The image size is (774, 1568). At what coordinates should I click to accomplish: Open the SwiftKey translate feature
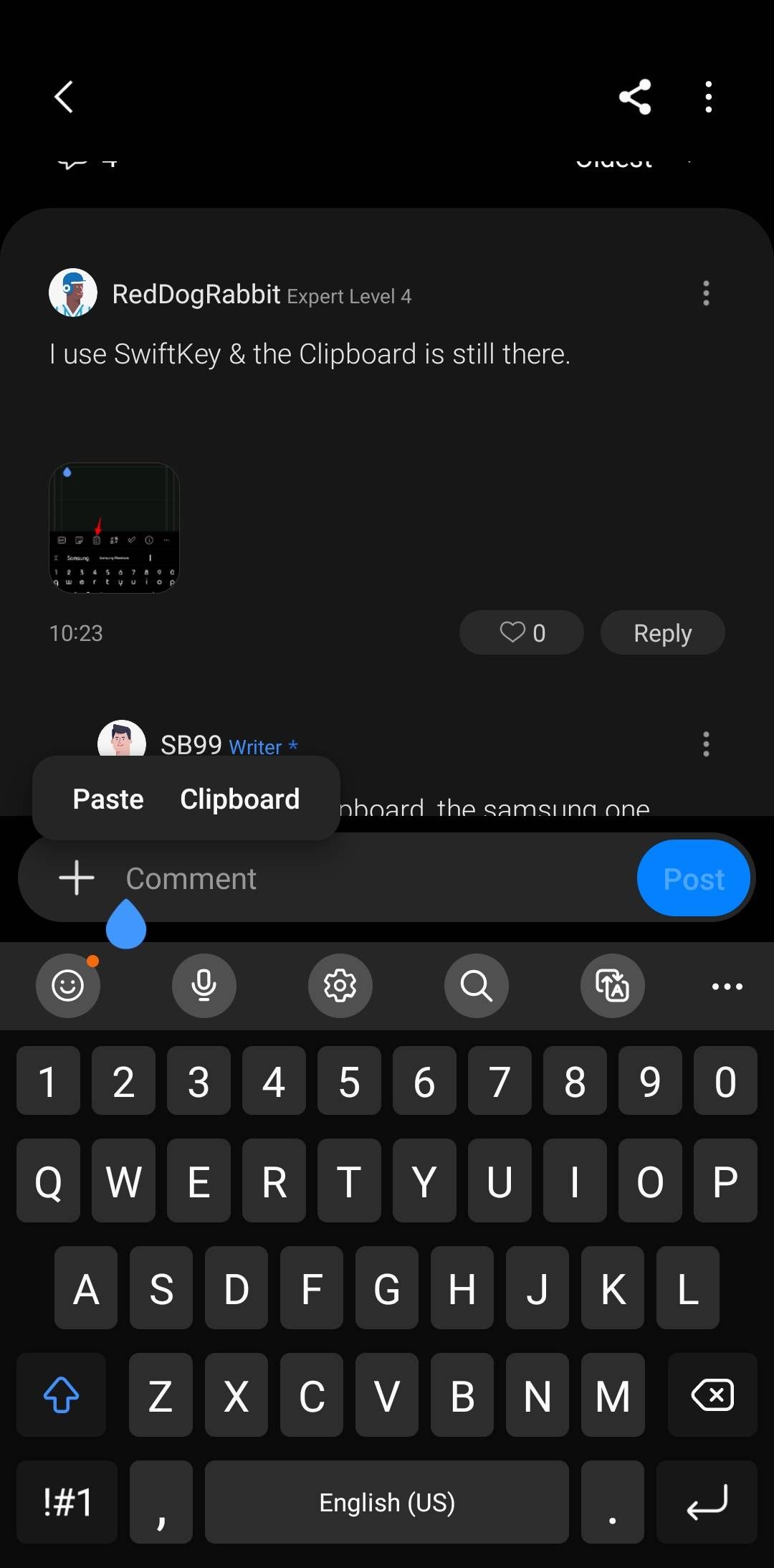tap(612, 986)
